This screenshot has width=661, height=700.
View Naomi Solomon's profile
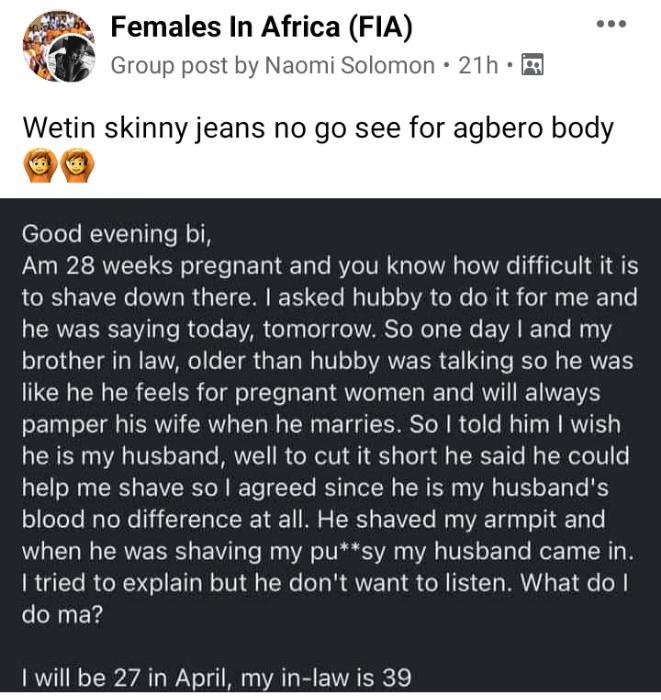(350, 66)
